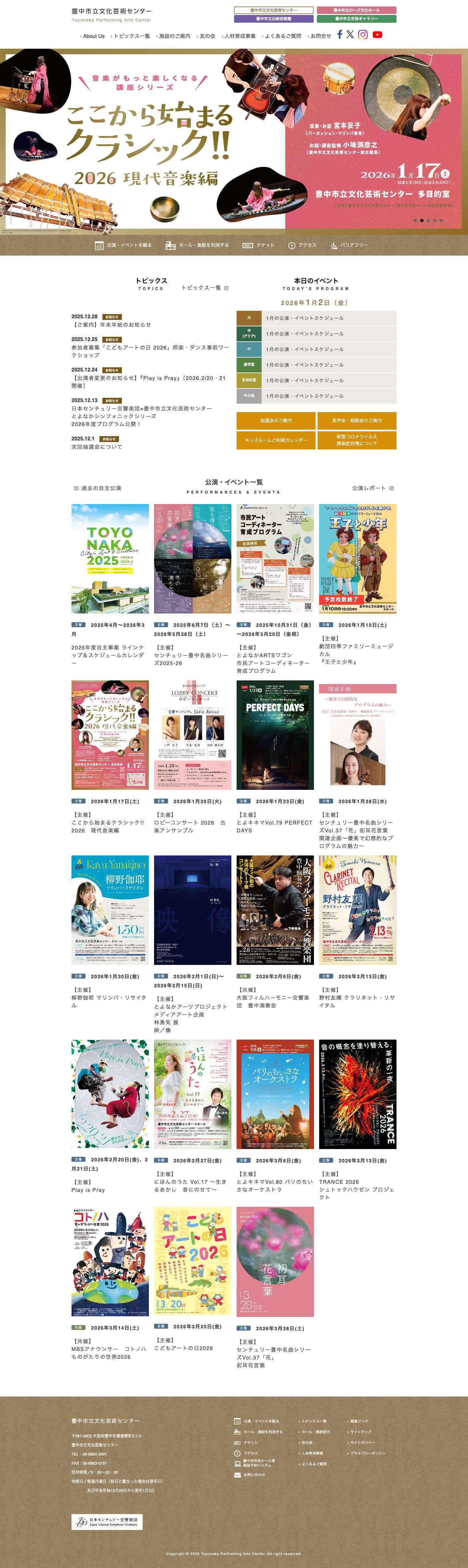468x1568 pixels.
Task: Open the Instagram icon in the header
Action: tap(363, 35)
